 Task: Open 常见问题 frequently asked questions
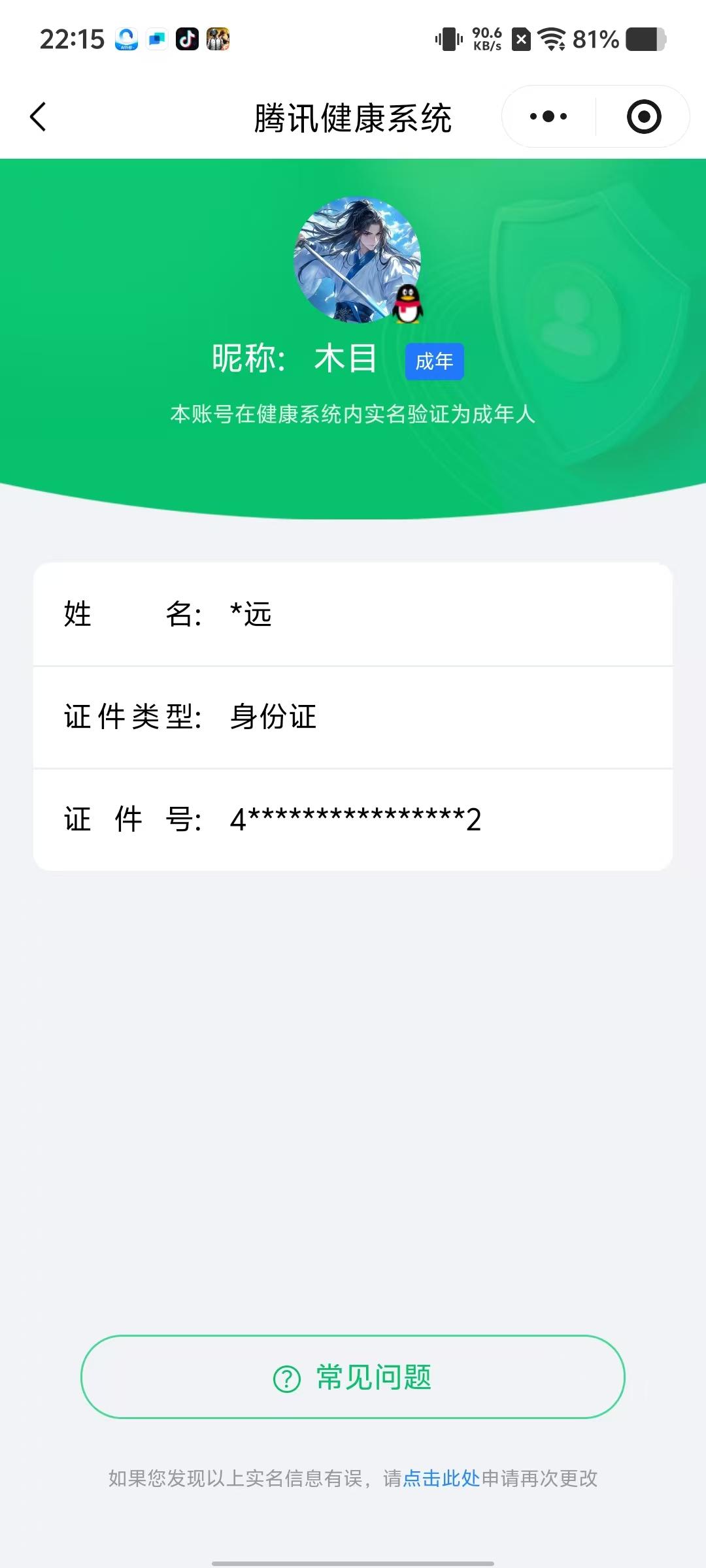pos(352,1377)
